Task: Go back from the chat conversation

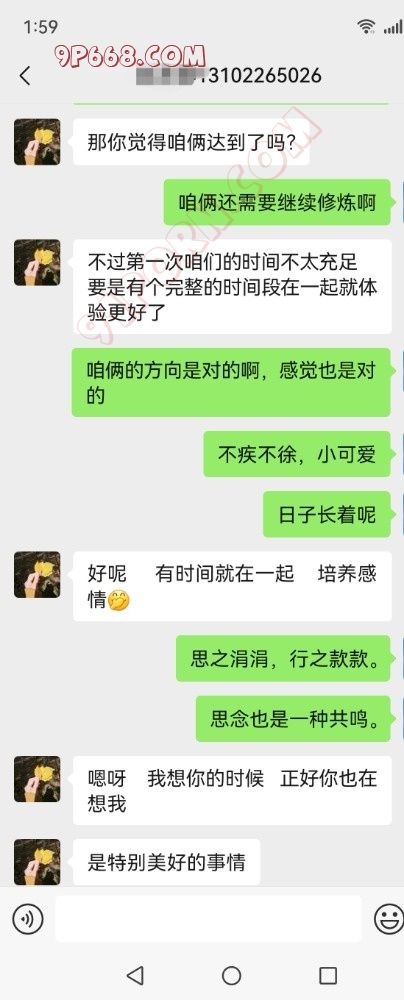Action: click(x=25, y=77)
